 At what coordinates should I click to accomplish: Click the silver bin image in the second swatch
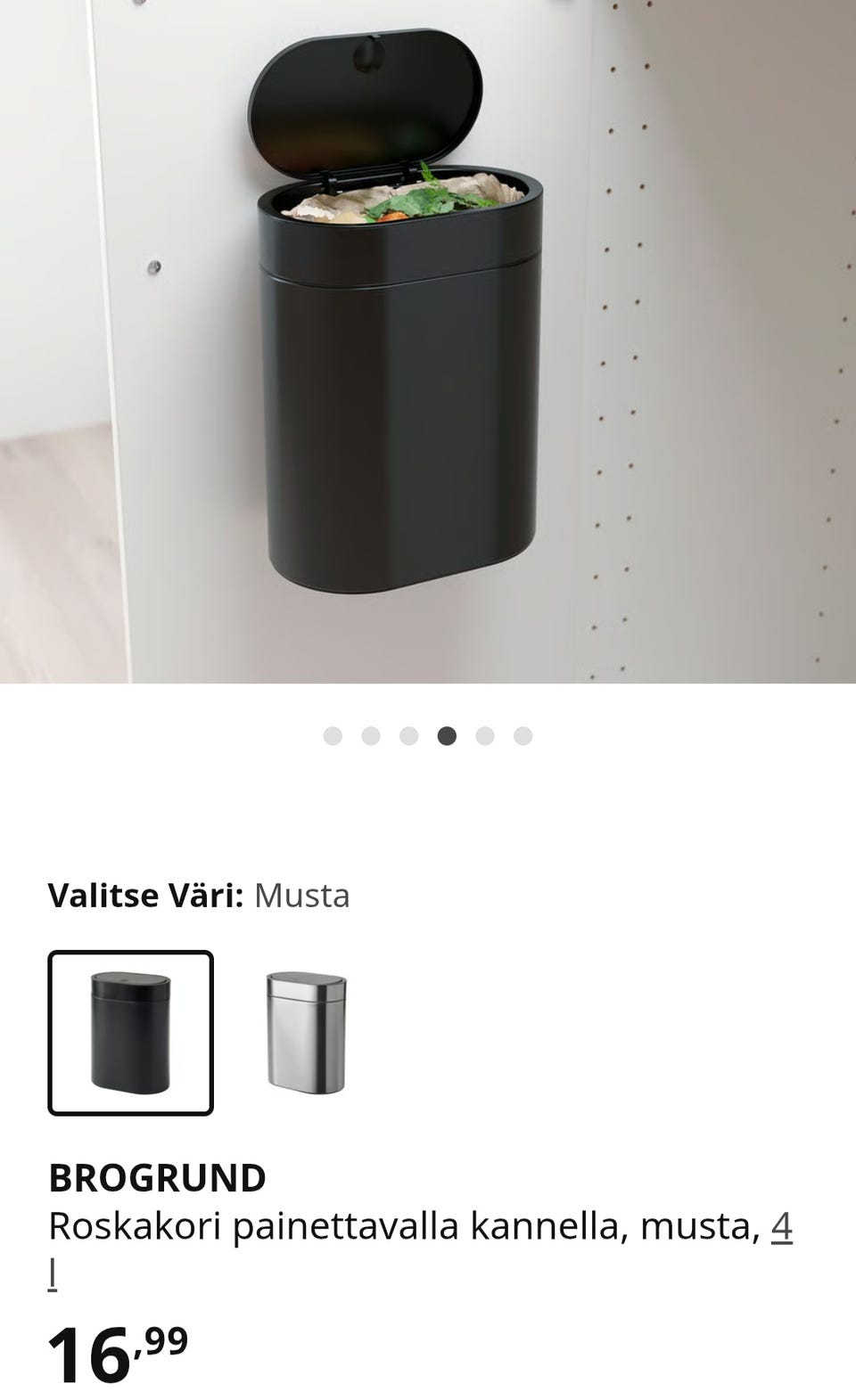[x=308, y=1034]
